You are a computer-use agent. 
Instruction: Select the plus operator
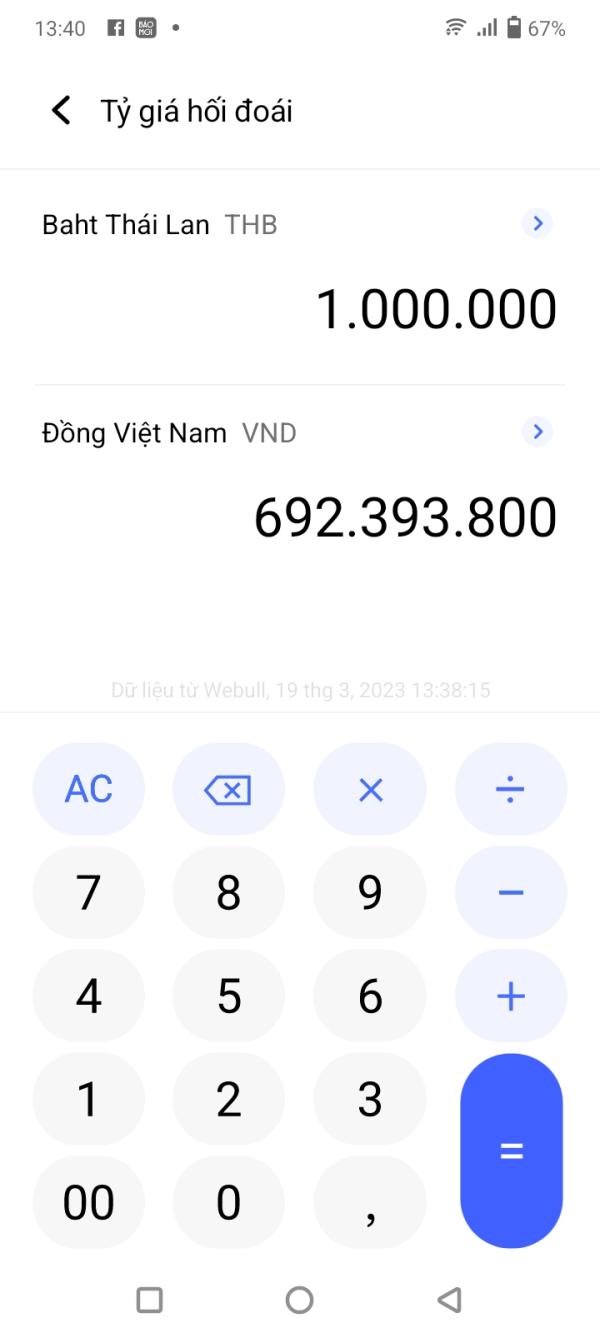pyautogui.click(x=510, y=996)
